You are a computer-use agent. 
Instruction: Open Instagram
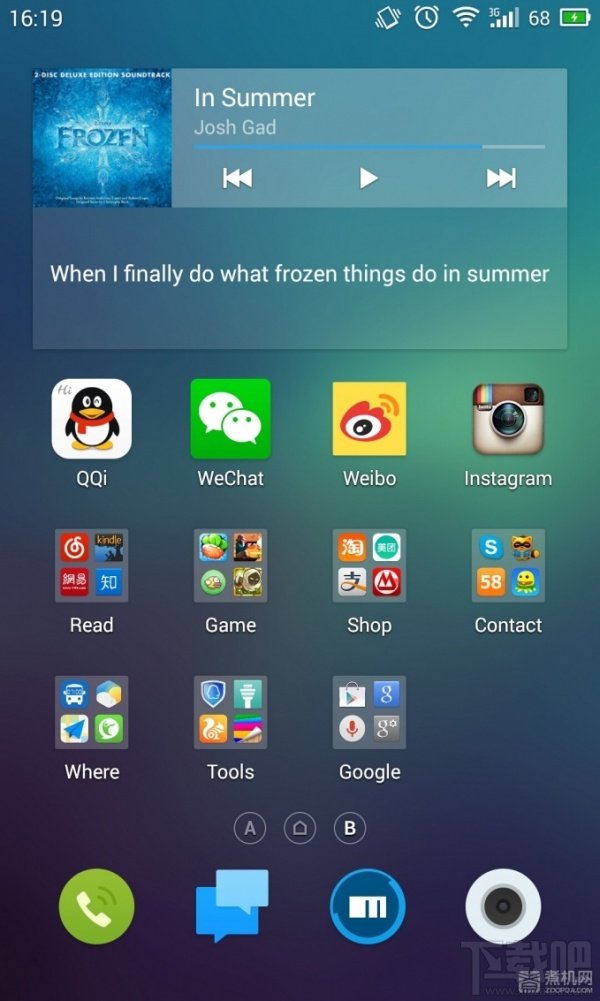point(508,419)
